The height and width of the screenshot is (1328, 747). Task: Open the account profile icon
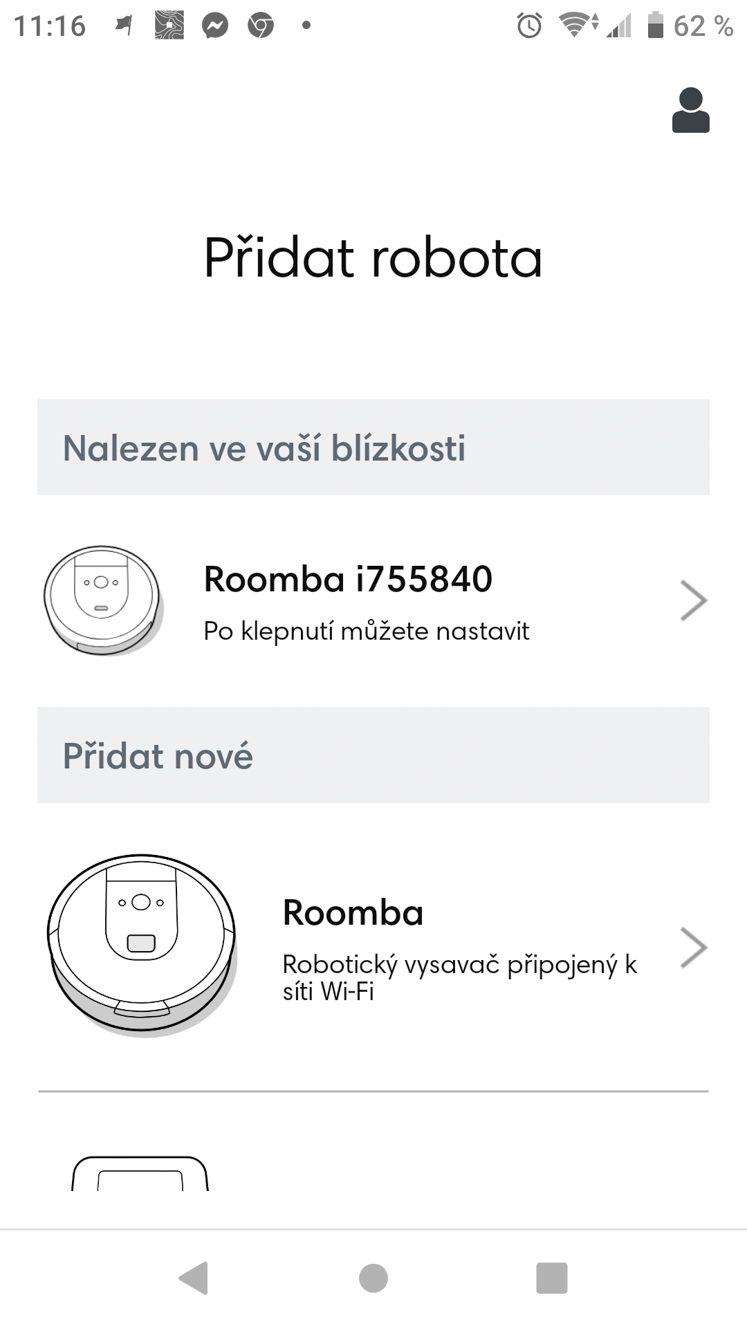coord(690,110)
